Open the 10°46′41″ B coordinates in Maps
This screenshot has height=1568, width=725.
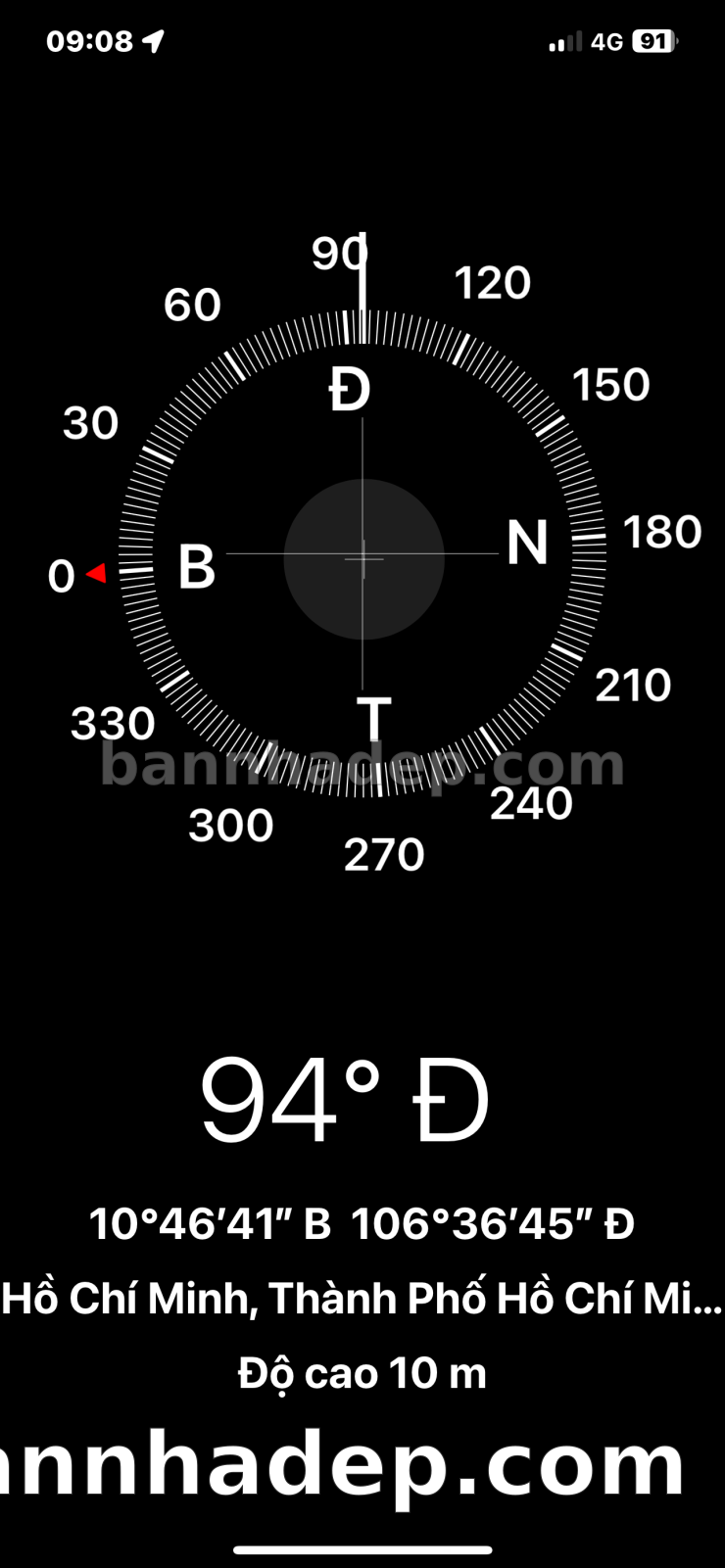[362, 1224]
